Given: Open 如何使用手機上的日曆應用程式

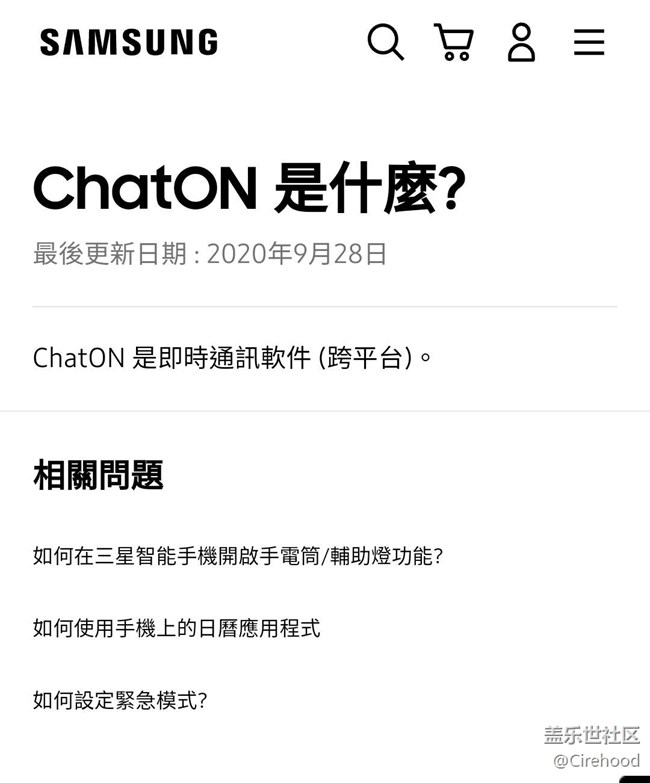Looking at the screenshot, I should (176, 628).
